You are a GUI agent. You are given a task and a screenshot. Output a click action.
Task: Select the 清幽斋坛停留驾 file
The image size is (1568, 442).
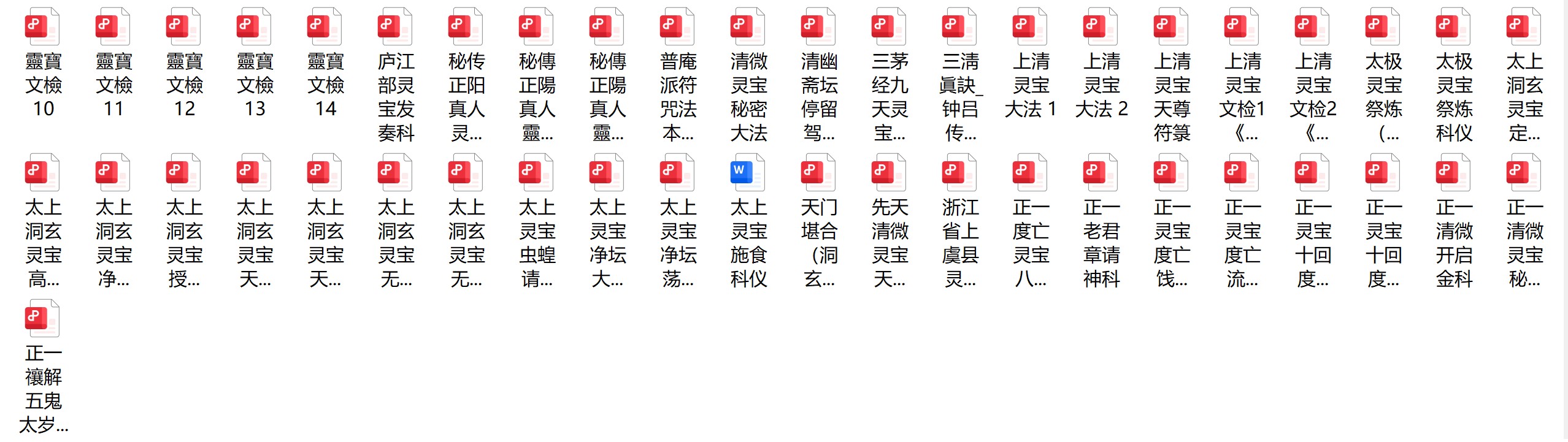(x=818, y=28)
